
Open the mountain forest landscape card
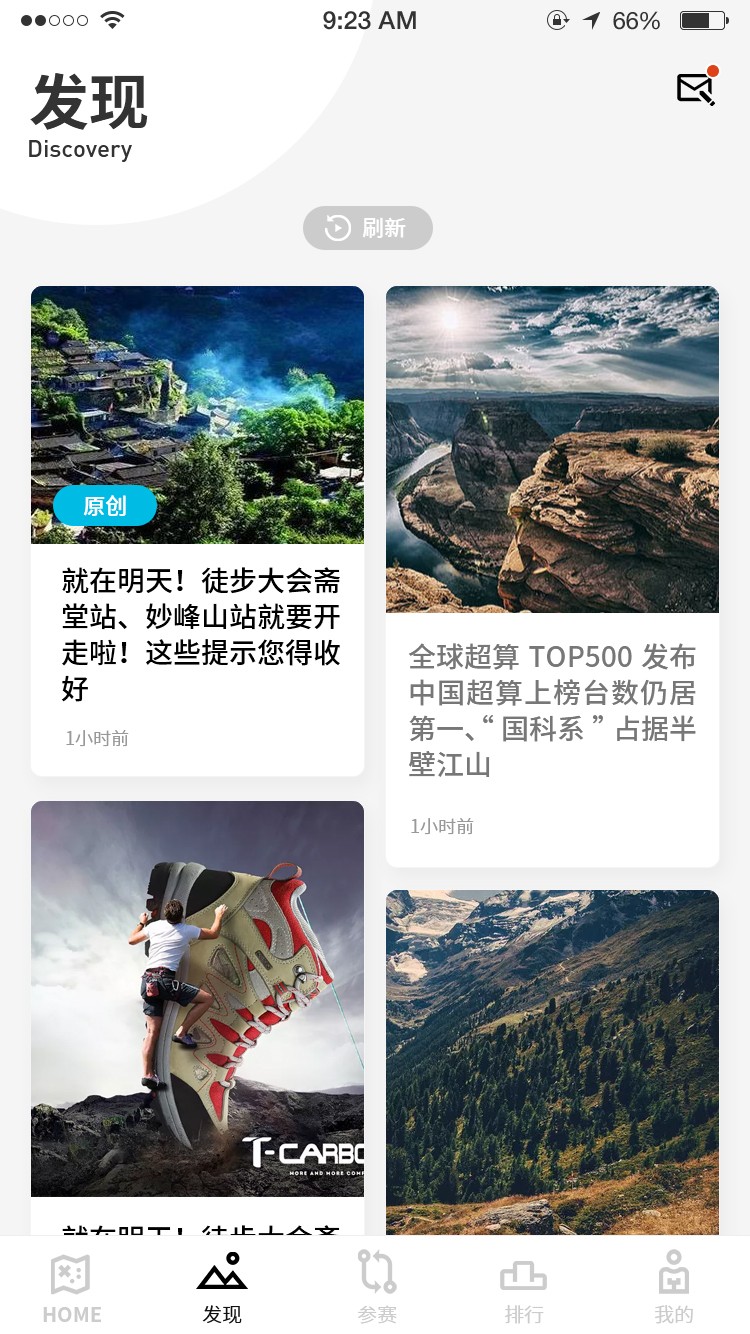(x=552, y=1060)
